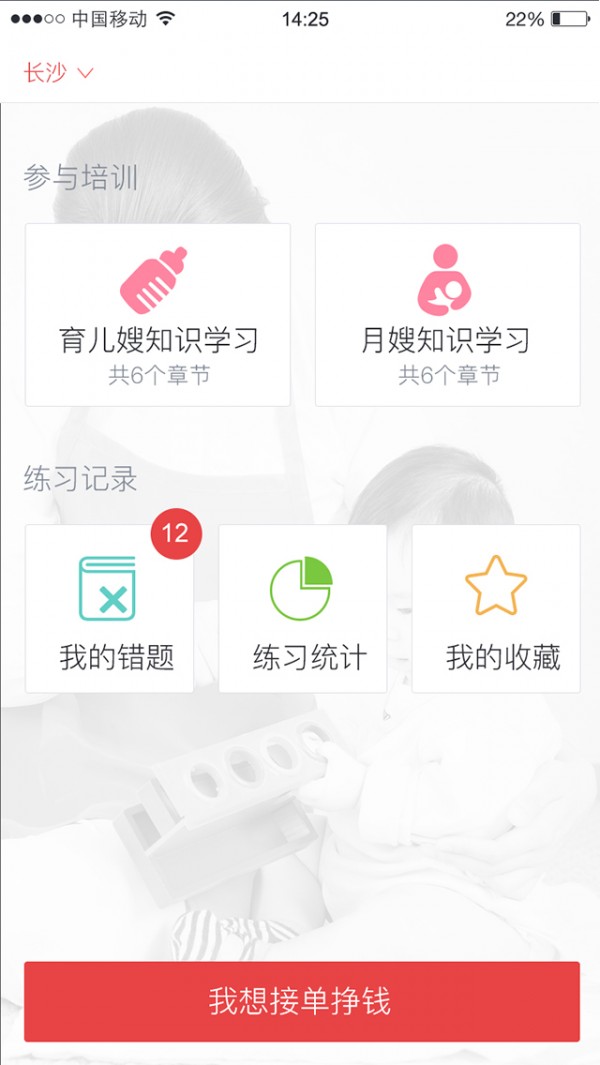
Task: View 我的错题 wrong answers
Action: coord(110,608)
